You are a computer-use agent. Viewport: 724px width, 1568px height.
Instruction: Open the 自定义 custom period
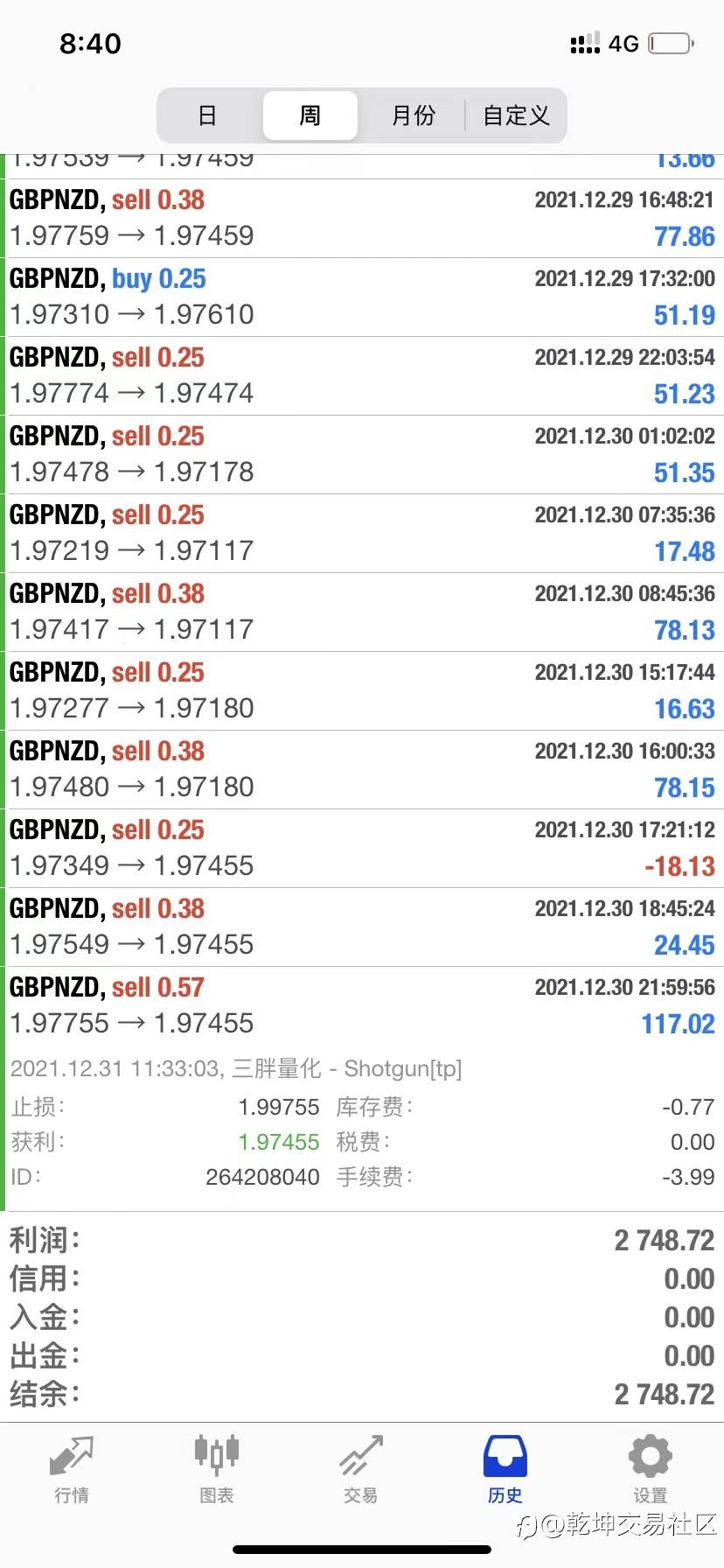pyautogui.click(x=516, y=115)
